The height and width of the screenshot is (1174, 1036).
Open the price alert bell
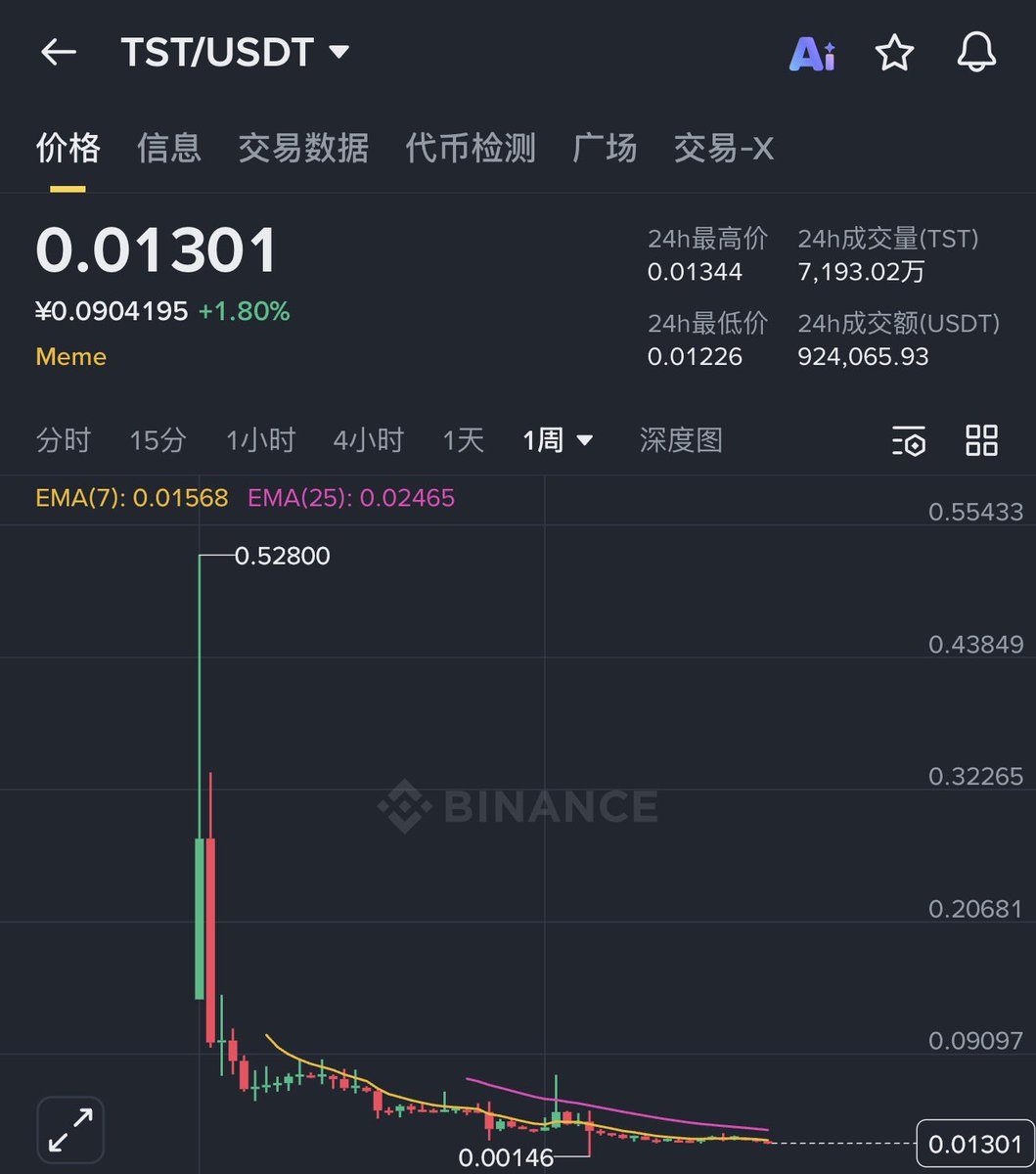click(x=975, y=53)
